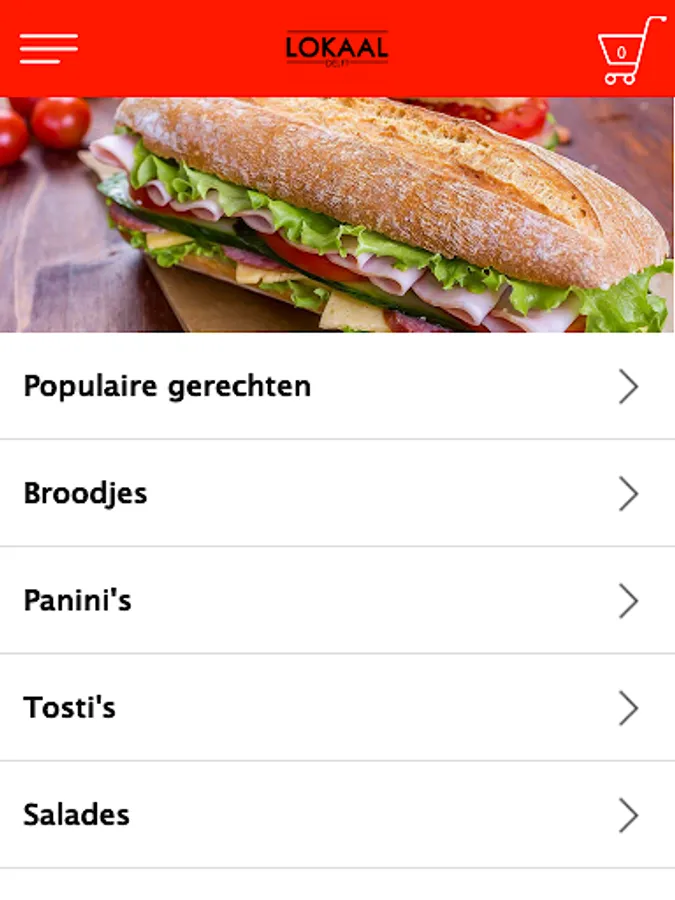
Task: Open Populaire gerechten category
Action: [337, 386]
